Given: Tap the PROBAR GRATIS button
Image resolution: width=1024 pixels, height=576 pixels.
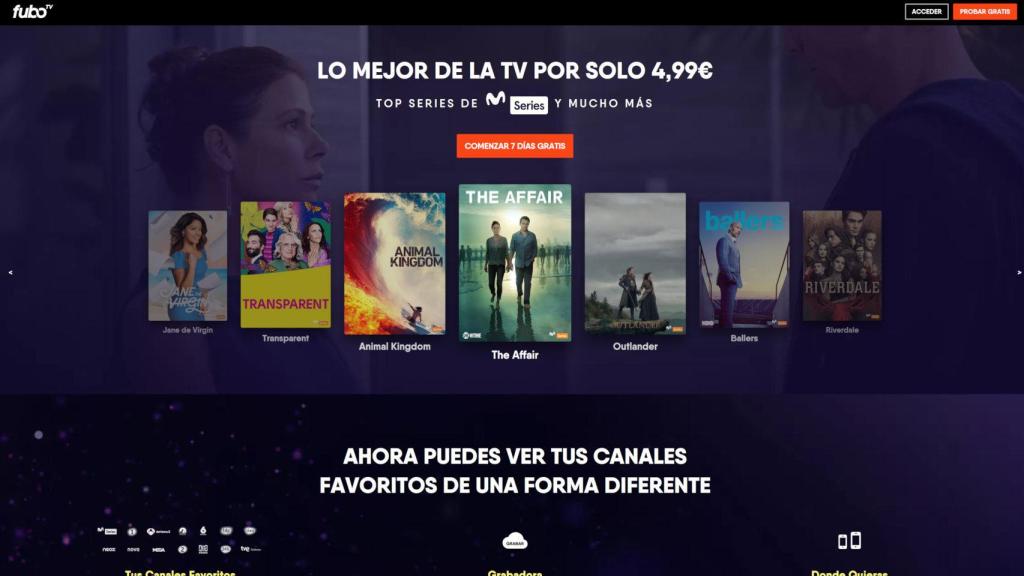Looking at the screenshot, I should point(985,12).
